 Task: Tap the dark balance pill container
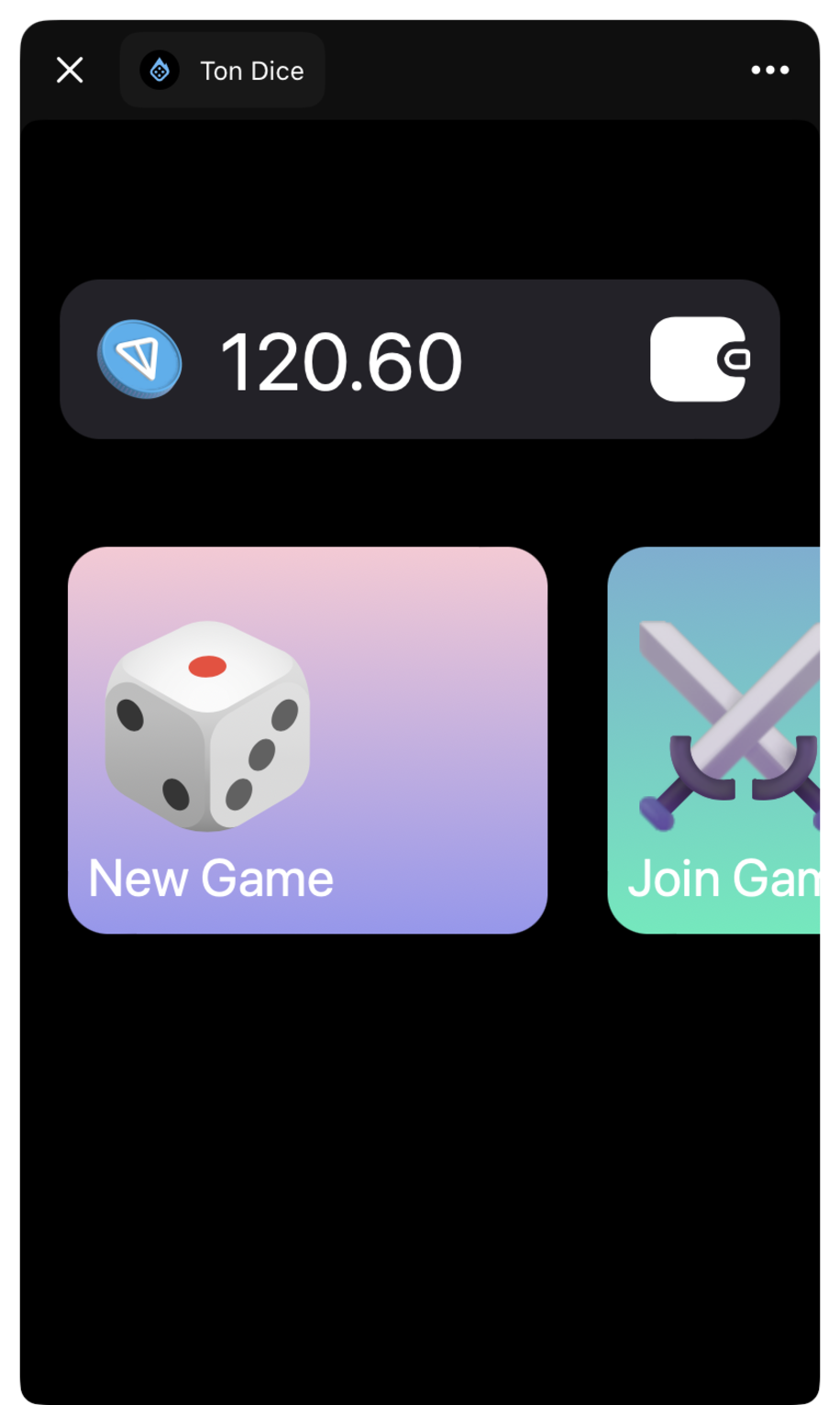[420, 358]
